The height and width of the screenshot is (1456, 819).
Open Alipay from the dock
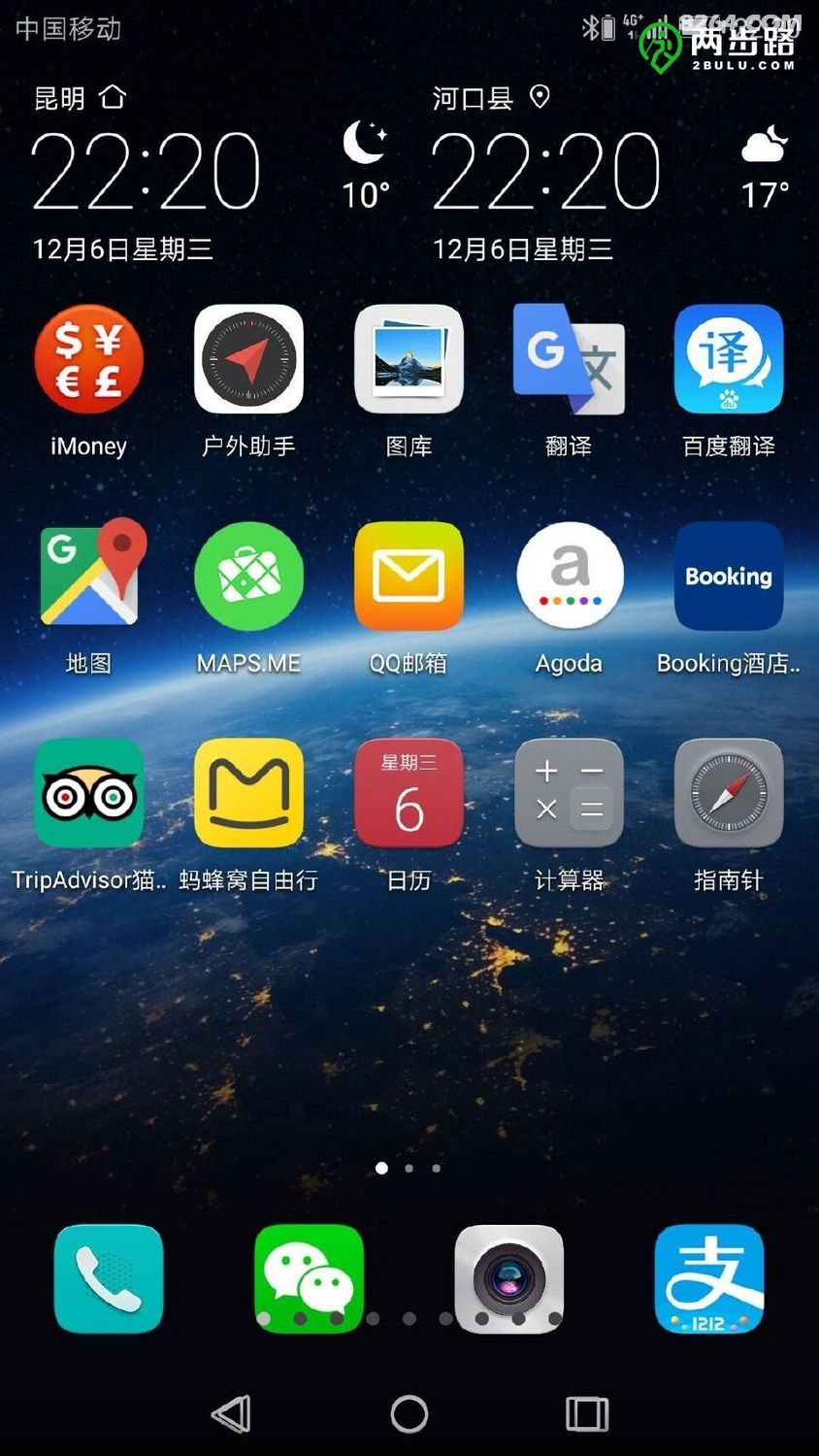point(709,1278)
